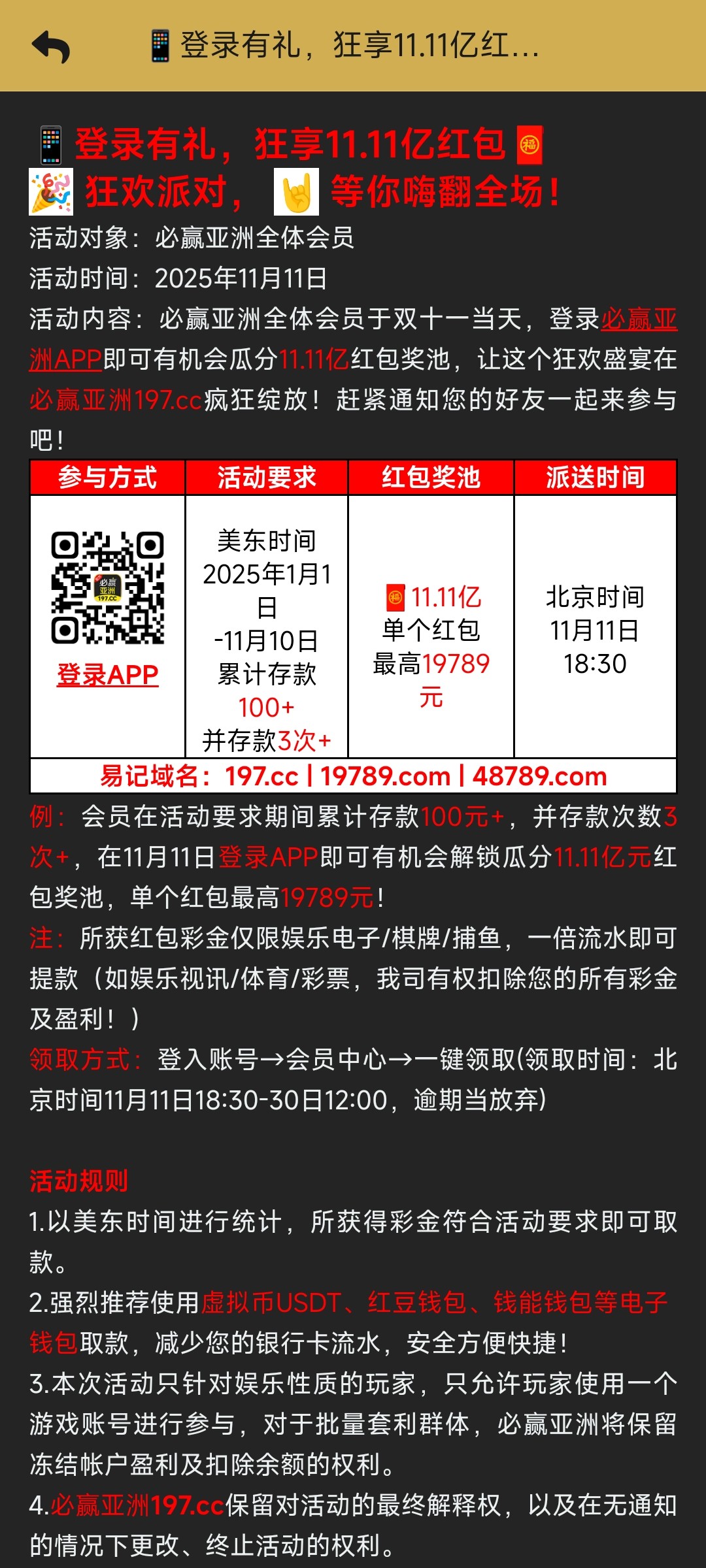The image size is (706, 1568).
Task: Go back using the header arrow
Action: pos(51,47)
